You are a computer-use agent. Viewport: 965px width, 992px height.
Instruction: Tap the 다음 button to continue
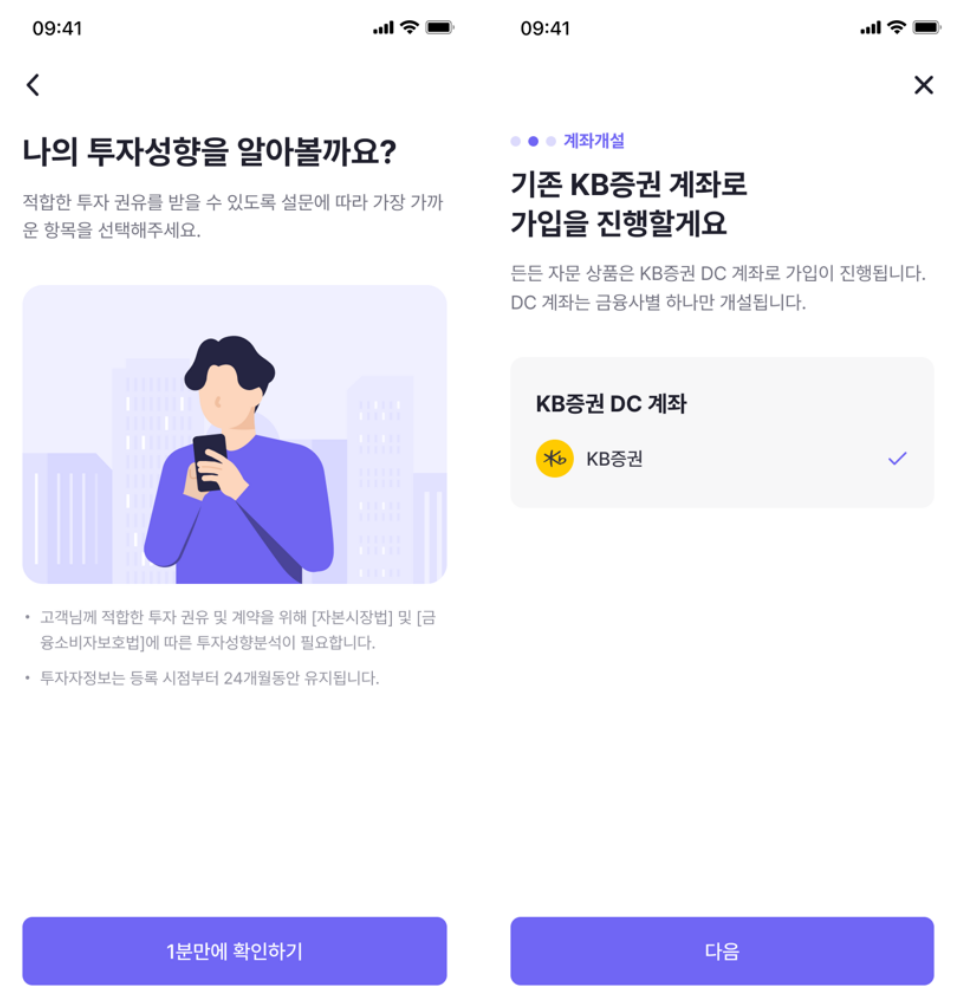721,951
